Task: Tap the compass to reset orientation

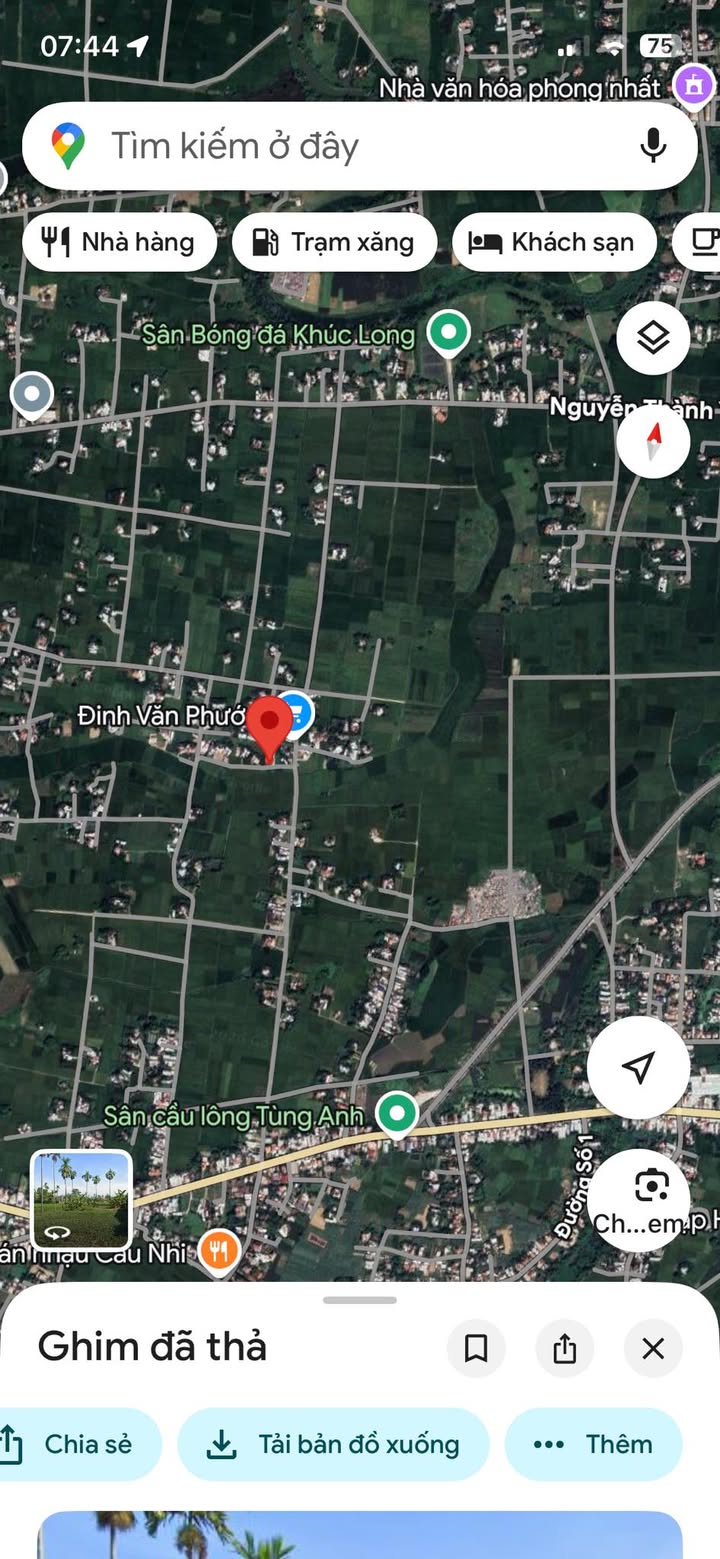Action: point(653,440)
